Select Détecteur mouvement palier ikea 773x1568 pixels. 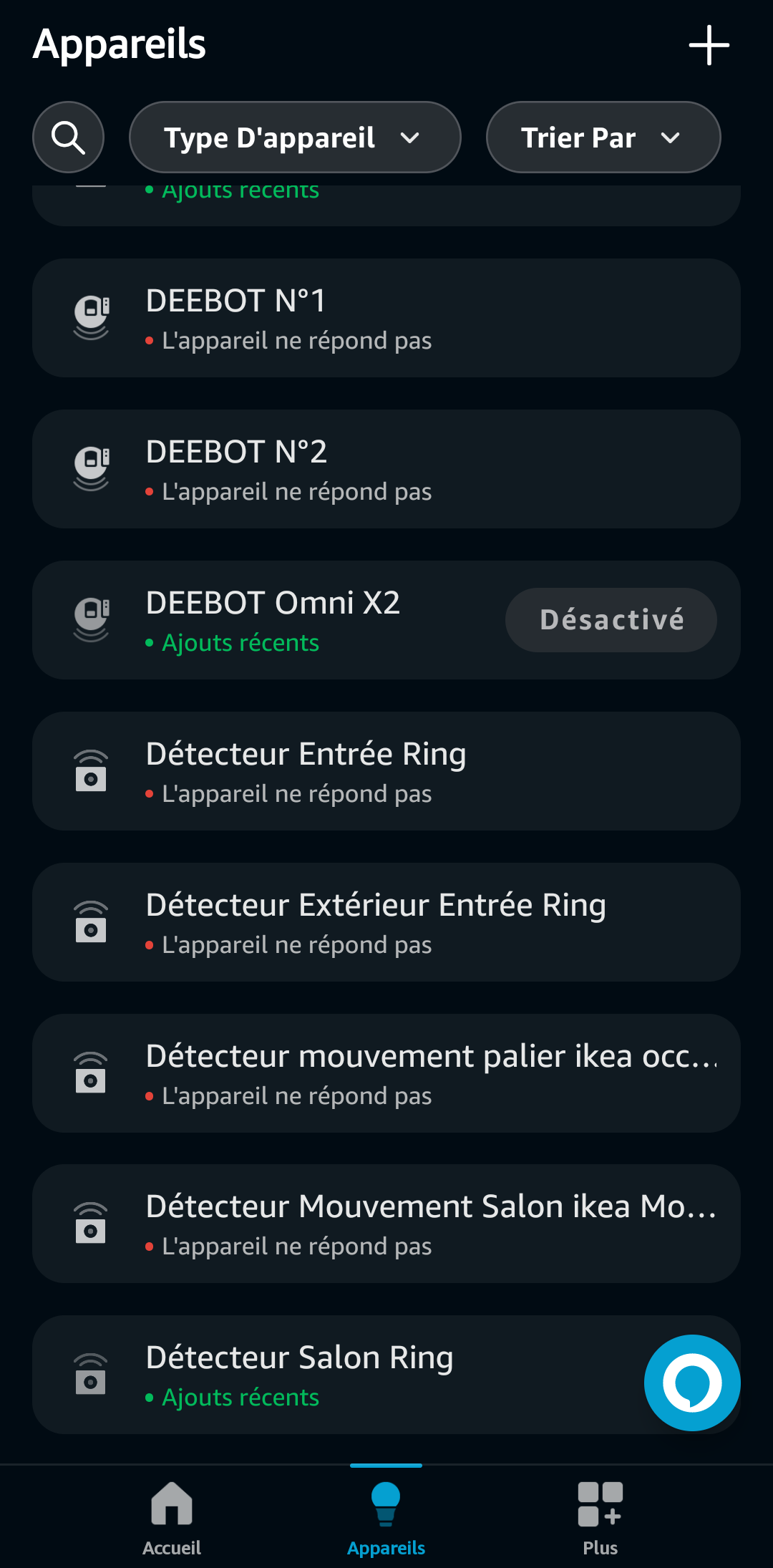point(386,1073)
